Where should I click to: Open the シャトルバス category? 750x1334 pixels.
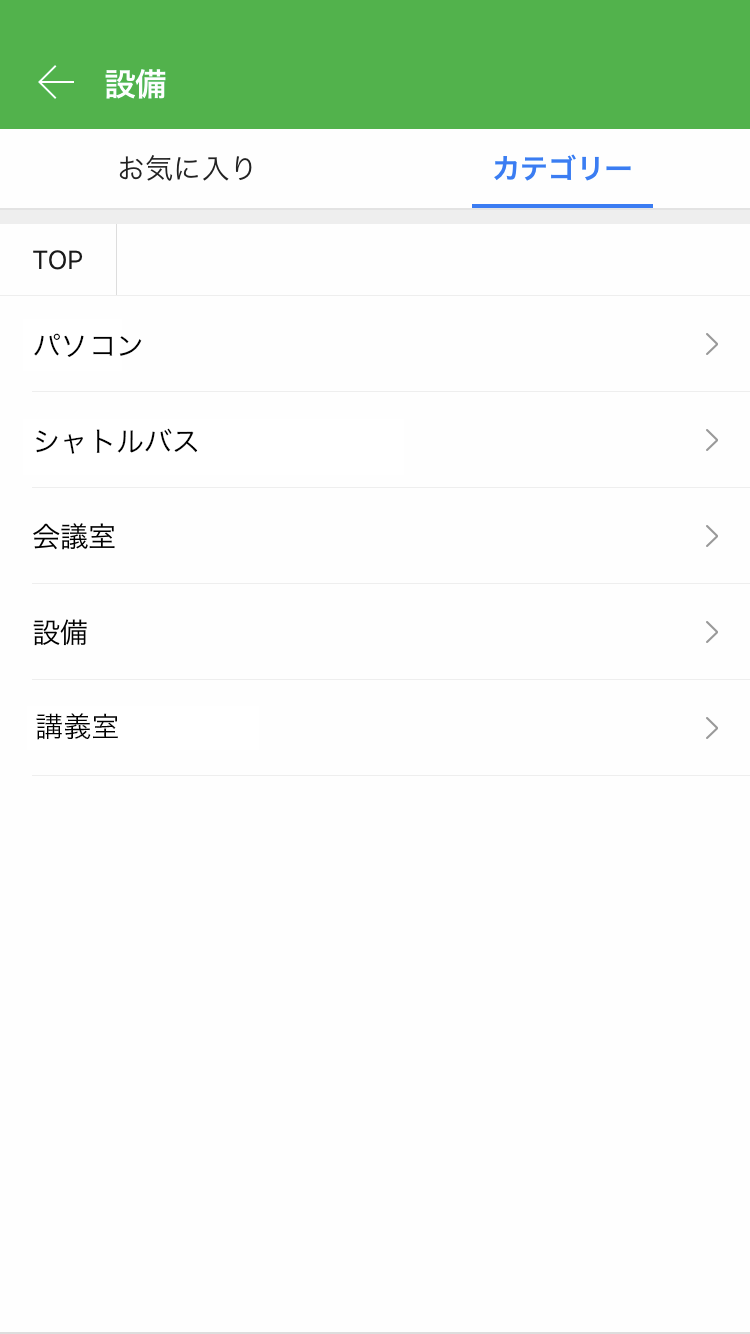(375, 441)
